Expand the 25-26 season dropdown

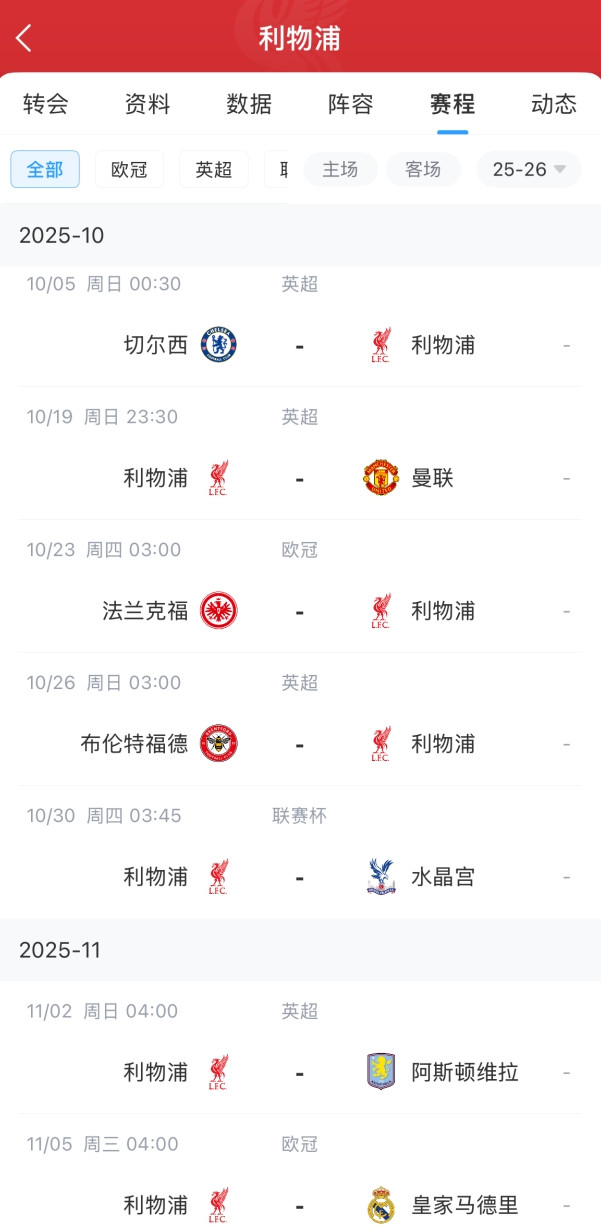529,169
